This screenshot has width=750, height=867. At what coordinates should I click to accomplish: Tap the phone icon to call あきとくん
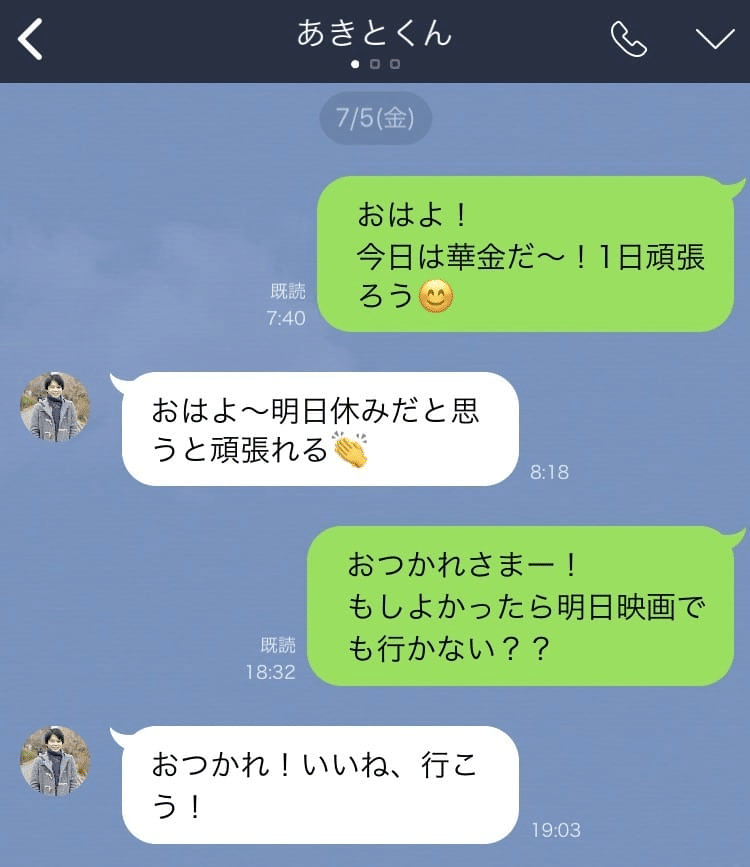pos(629,35)
